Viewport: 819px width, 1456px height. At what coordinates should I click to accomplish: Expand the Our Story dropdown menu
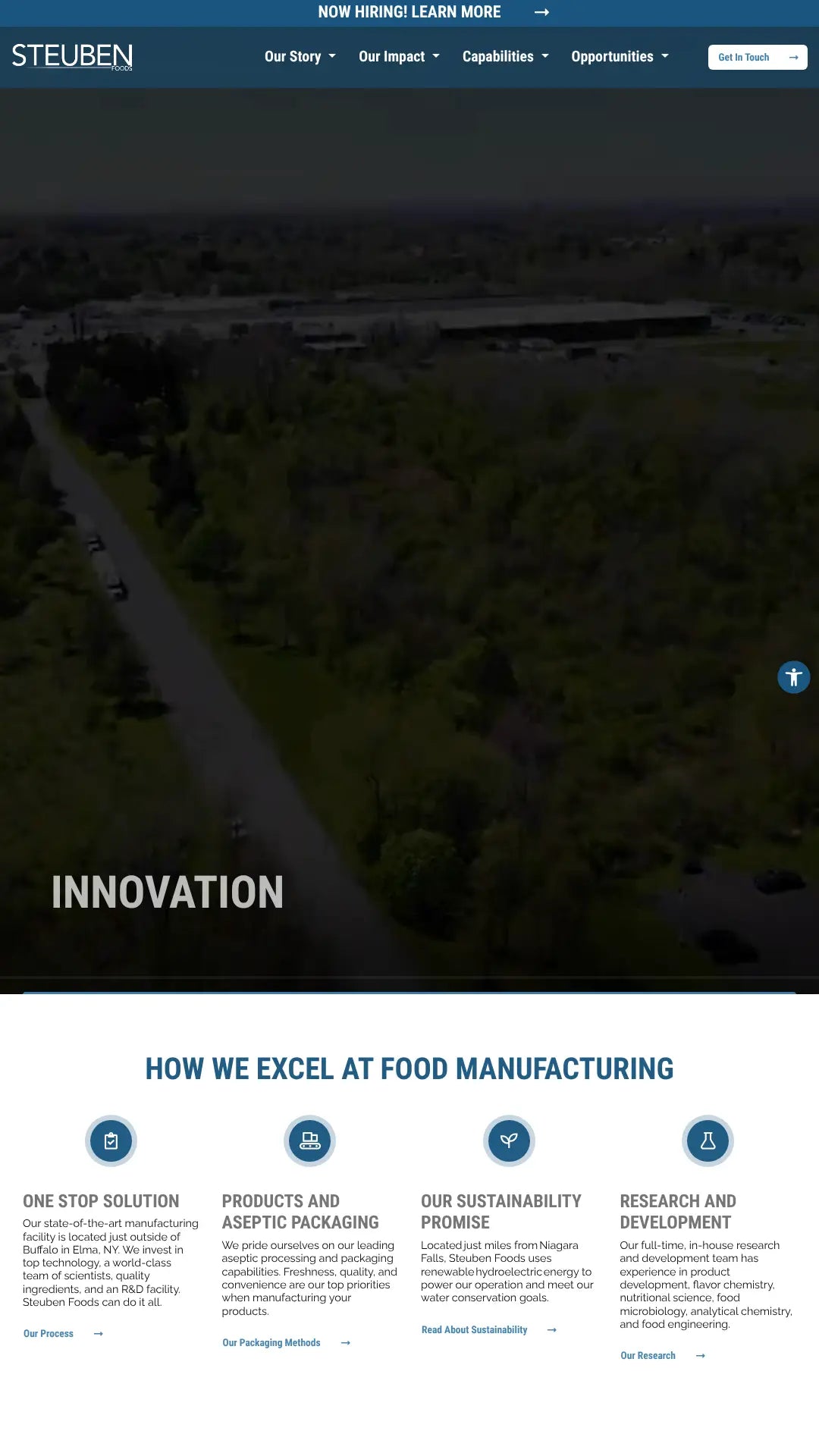pyautogui.click(x=300, y=57)
